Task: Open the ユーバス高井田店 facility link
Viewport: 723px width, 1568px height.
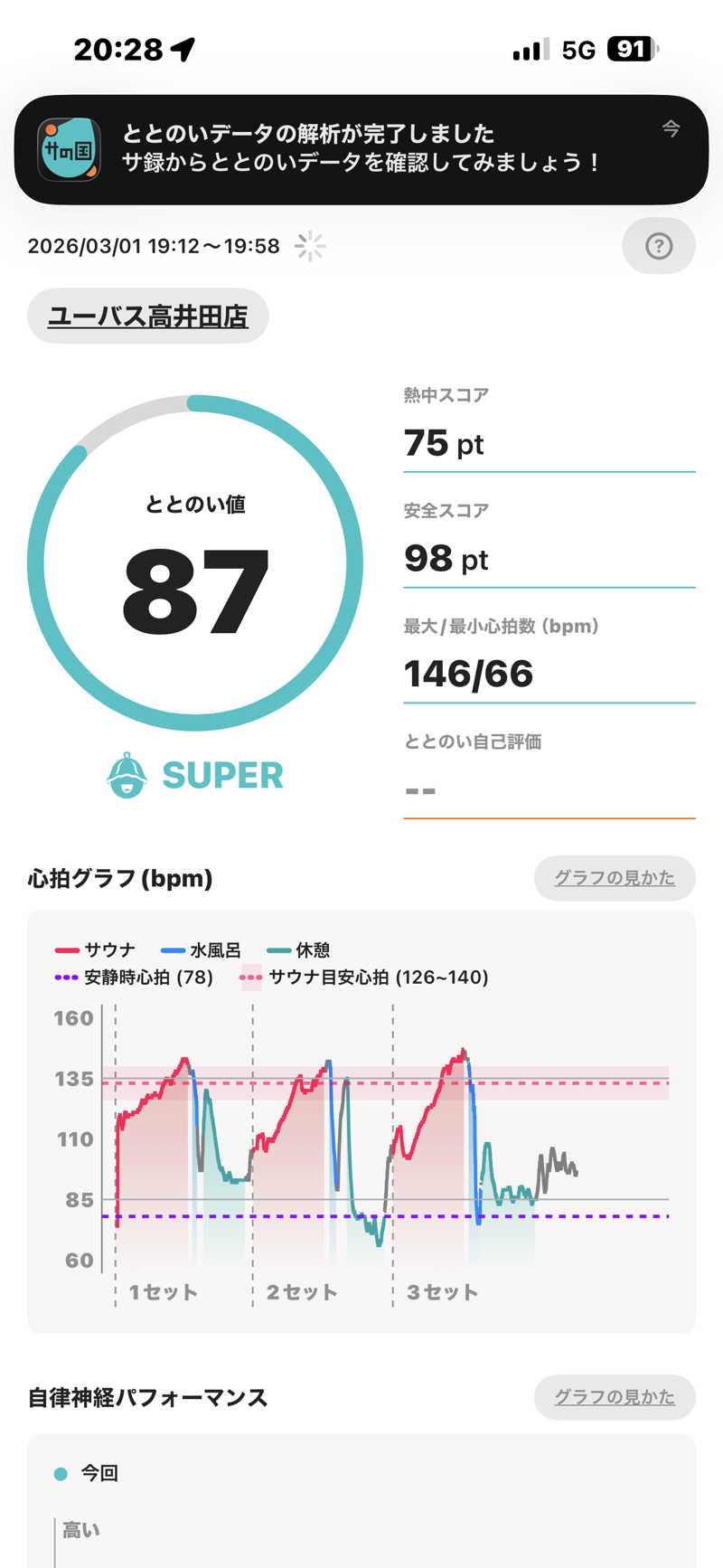Action: pyautogui.click(x=148, y=316)
